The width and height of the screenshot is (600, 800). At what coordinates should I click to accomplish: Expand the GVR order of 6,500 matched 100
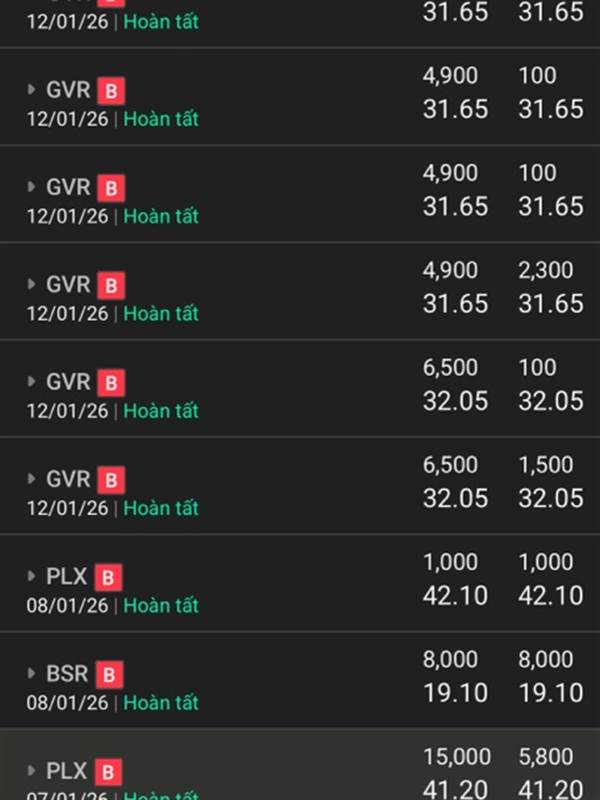click(33, 382)
